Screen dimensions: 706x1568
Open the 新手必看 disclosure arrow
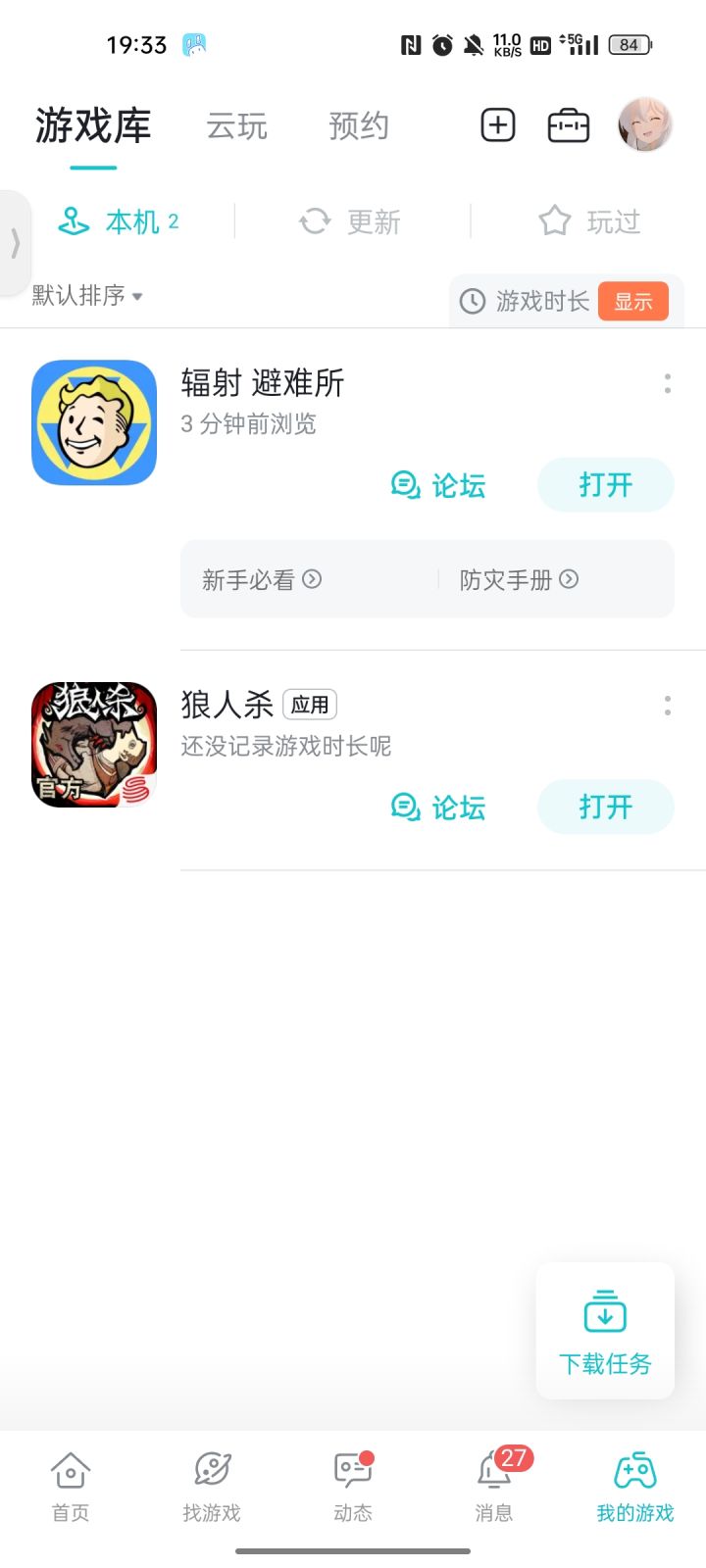click(x=312, y=579)
